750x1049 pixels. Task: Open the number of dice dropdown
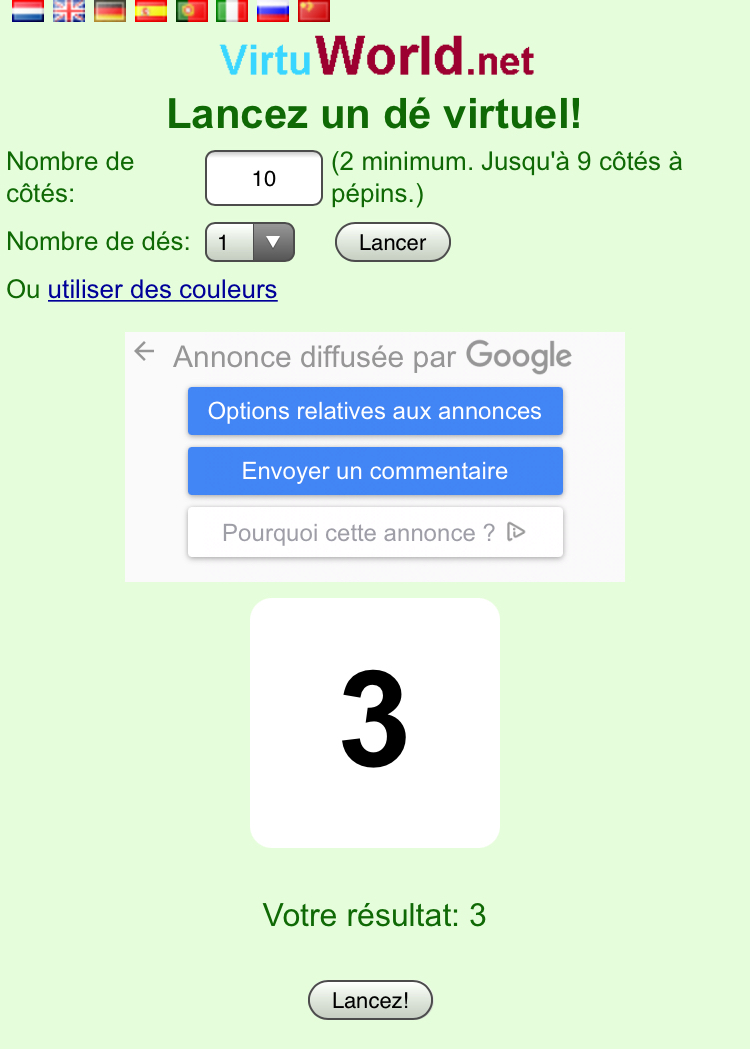[x=250, y=242]
